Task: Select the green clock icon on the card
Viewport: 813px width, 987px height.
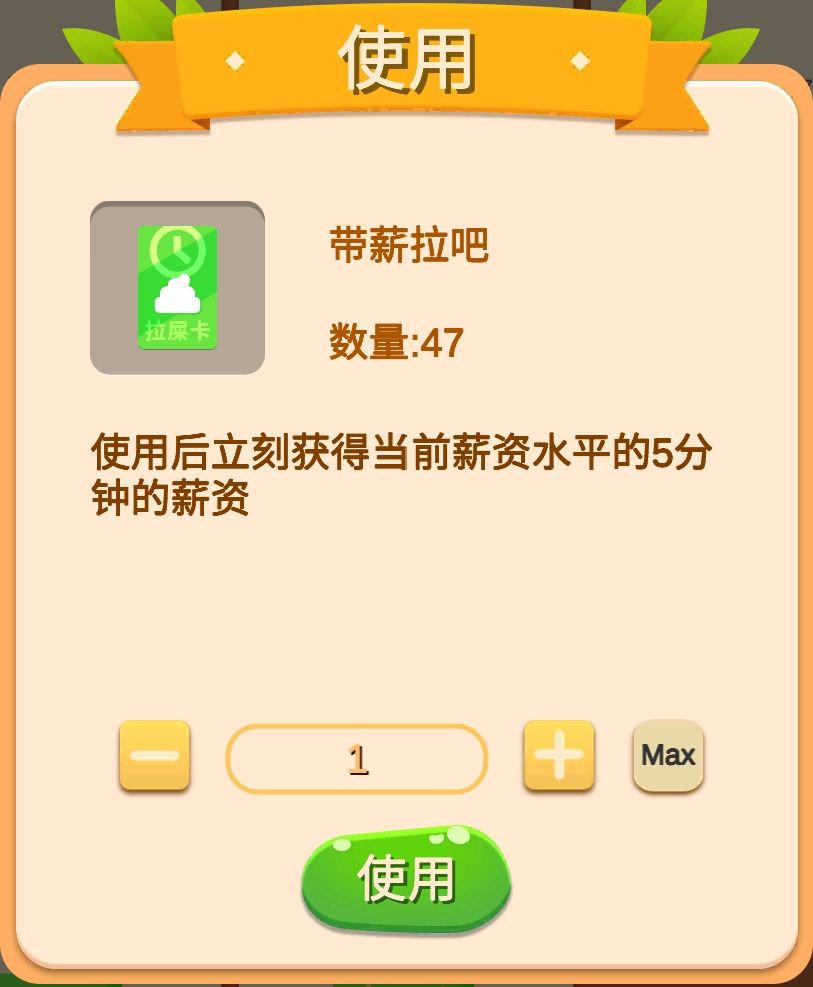Action: 176,250
